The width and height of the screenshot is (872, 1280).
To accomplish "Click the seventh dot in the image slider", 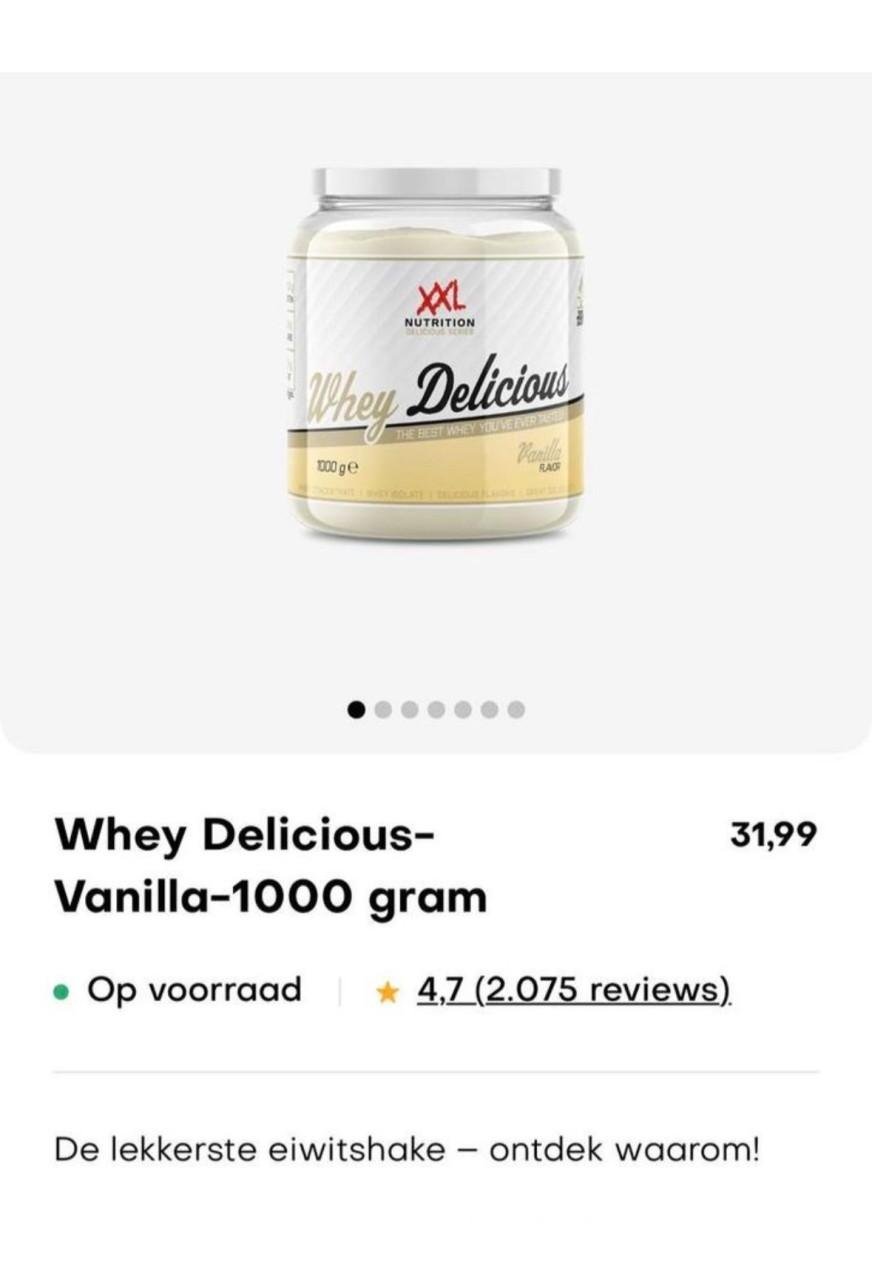I will (x=516, y=710).
